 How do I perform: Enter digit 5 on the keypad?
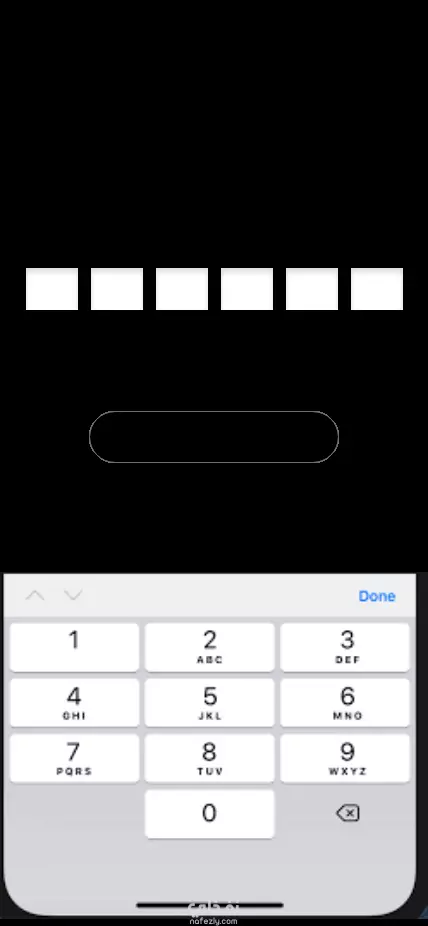click(x=210, y=703)
